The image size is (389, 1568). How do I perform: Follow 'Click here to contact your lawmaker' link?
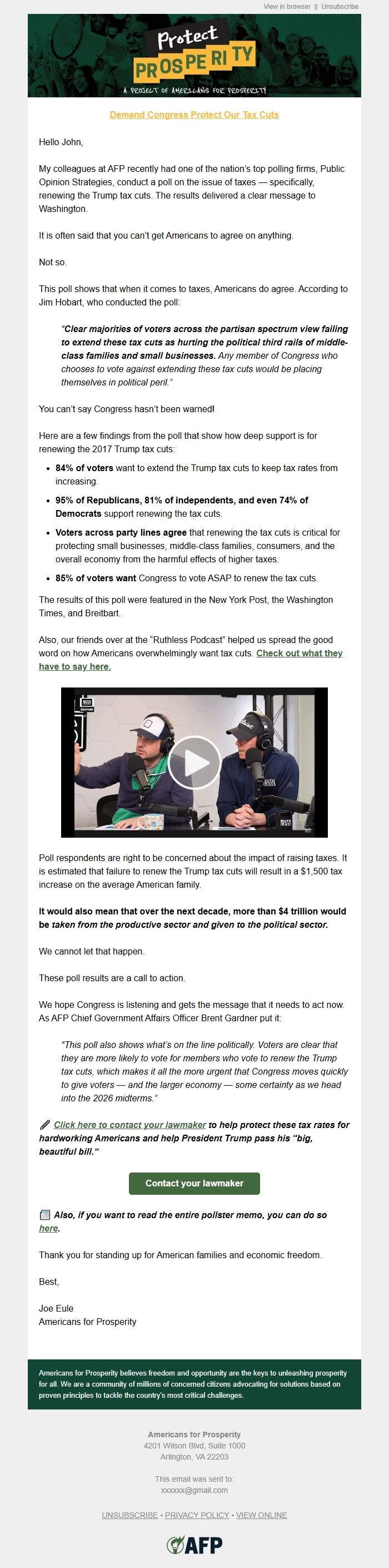click(129, 1125)
